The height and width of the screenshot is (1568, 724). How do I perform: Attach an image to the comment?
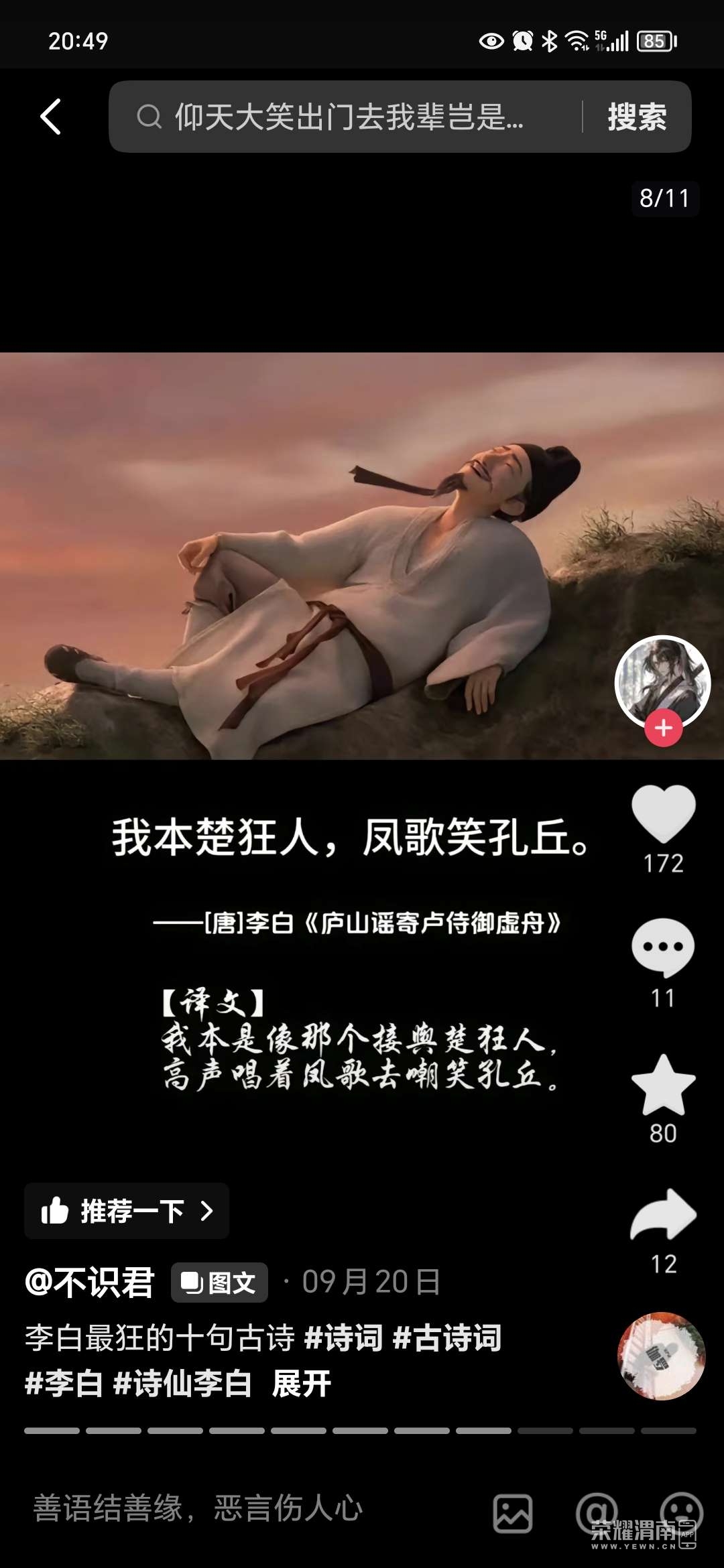point(513,1513)
